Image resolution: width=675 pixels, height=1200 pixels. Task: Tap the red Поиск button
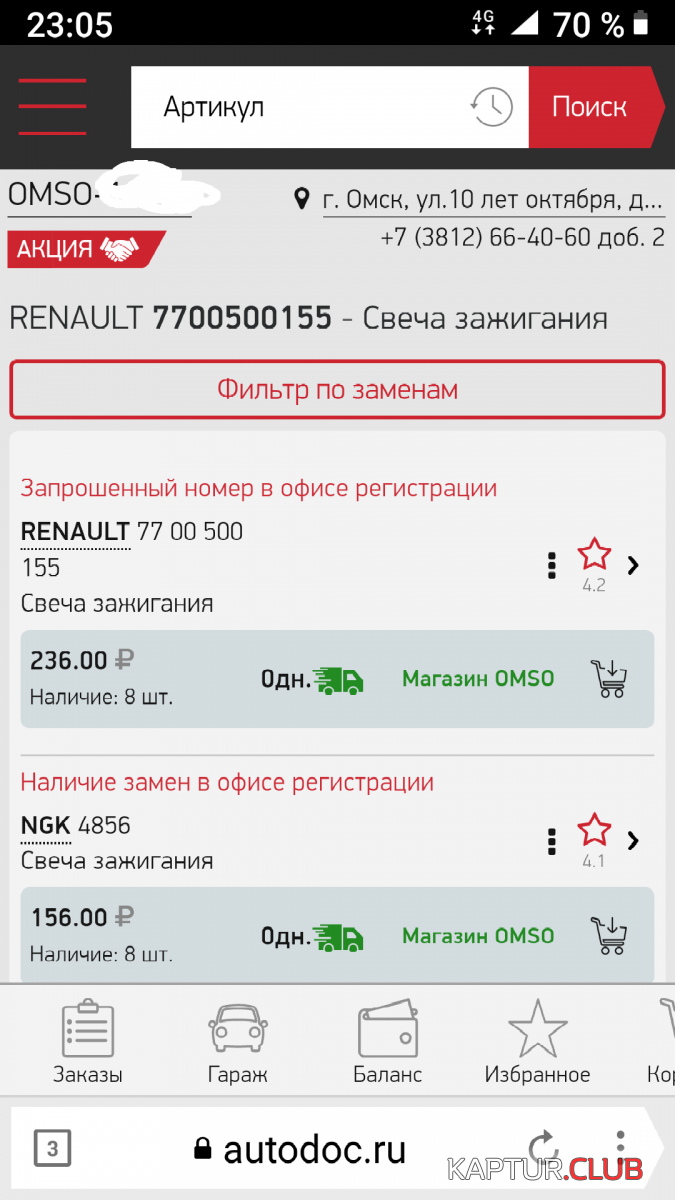pos(590,107)
